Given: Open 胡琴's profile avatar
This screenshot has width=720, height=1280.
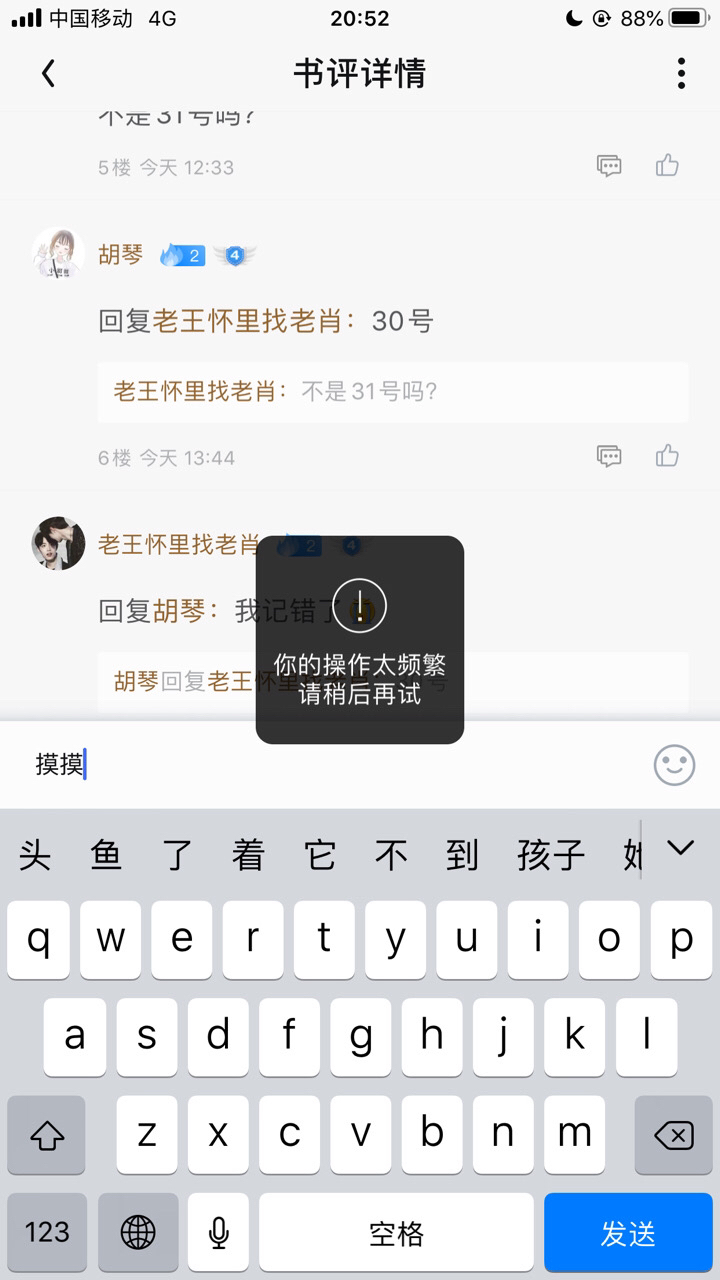Looking at the screenshot, I should coord(58,254).
